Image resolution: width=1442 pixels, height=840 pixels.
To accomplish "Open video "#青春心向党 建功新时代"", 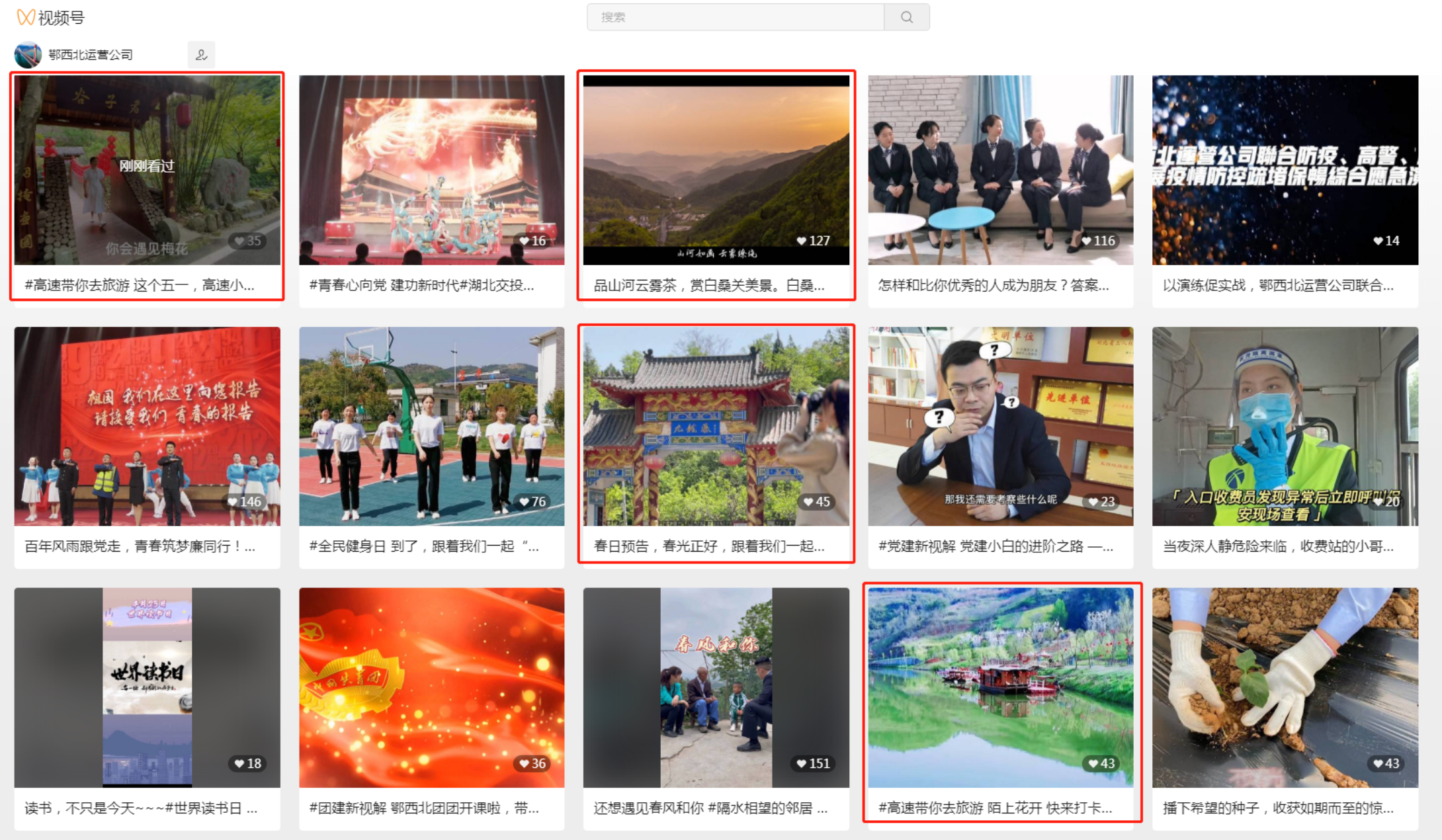I will 431,171.
